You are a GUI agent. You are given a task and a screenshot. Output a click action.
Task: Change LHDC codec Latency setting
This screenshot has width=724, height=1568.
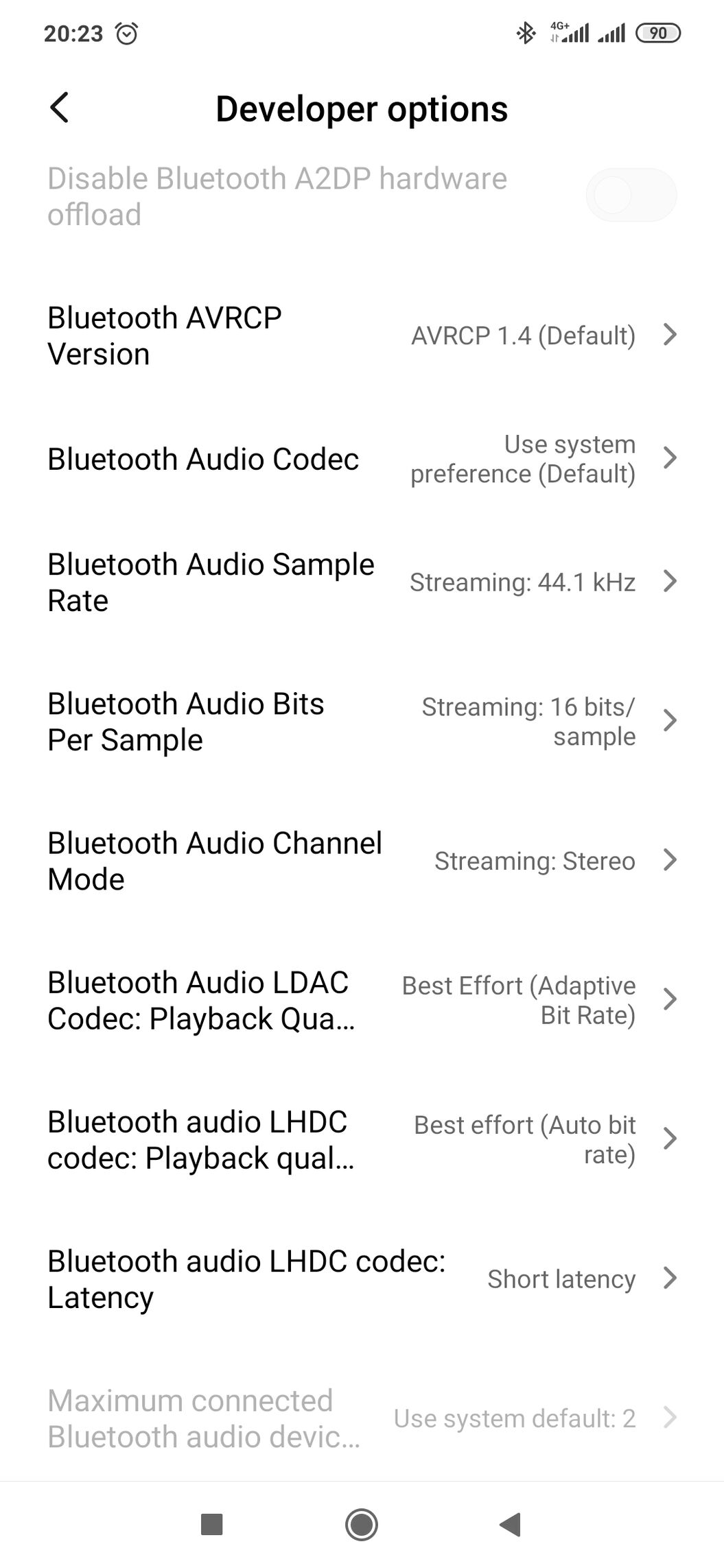362,1279
